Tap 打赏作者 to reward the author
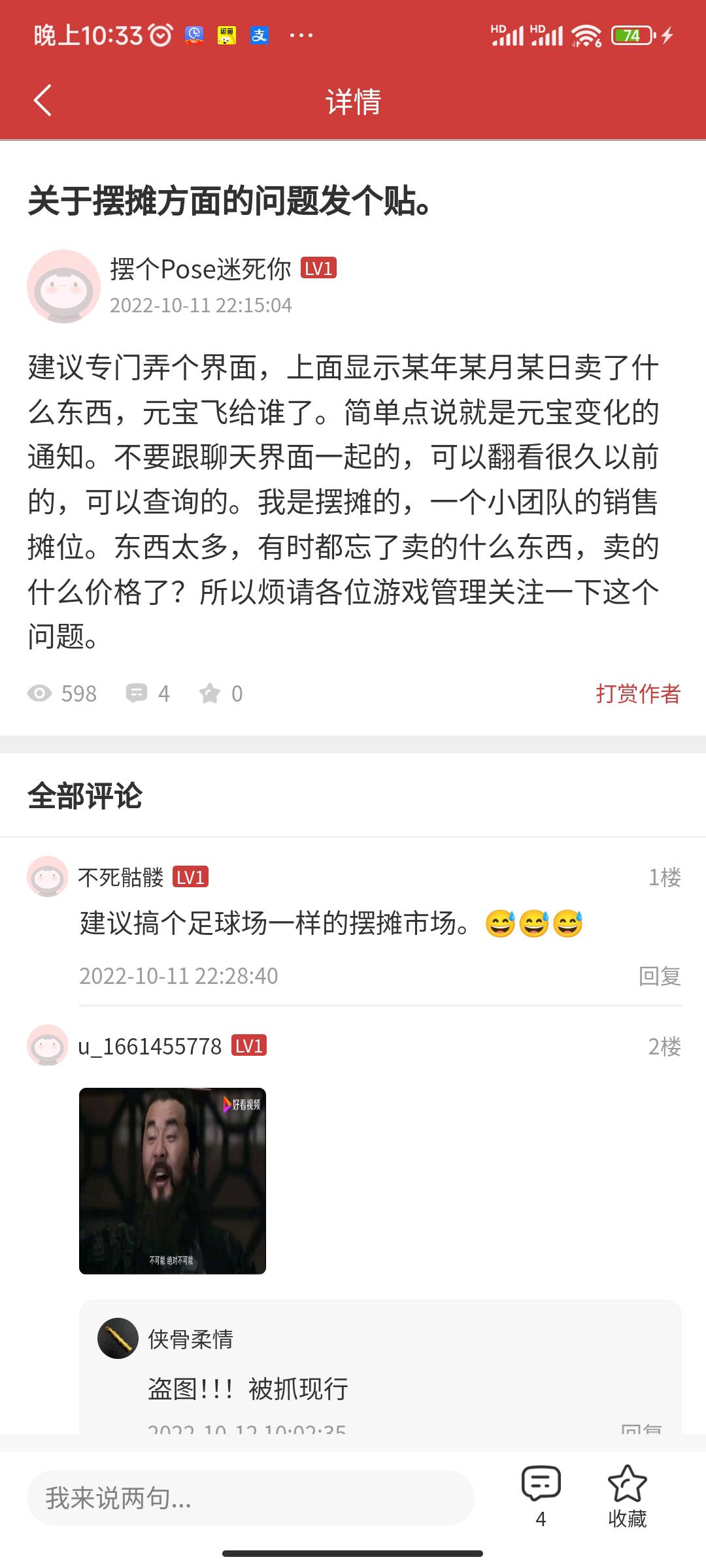 [637, 693]
